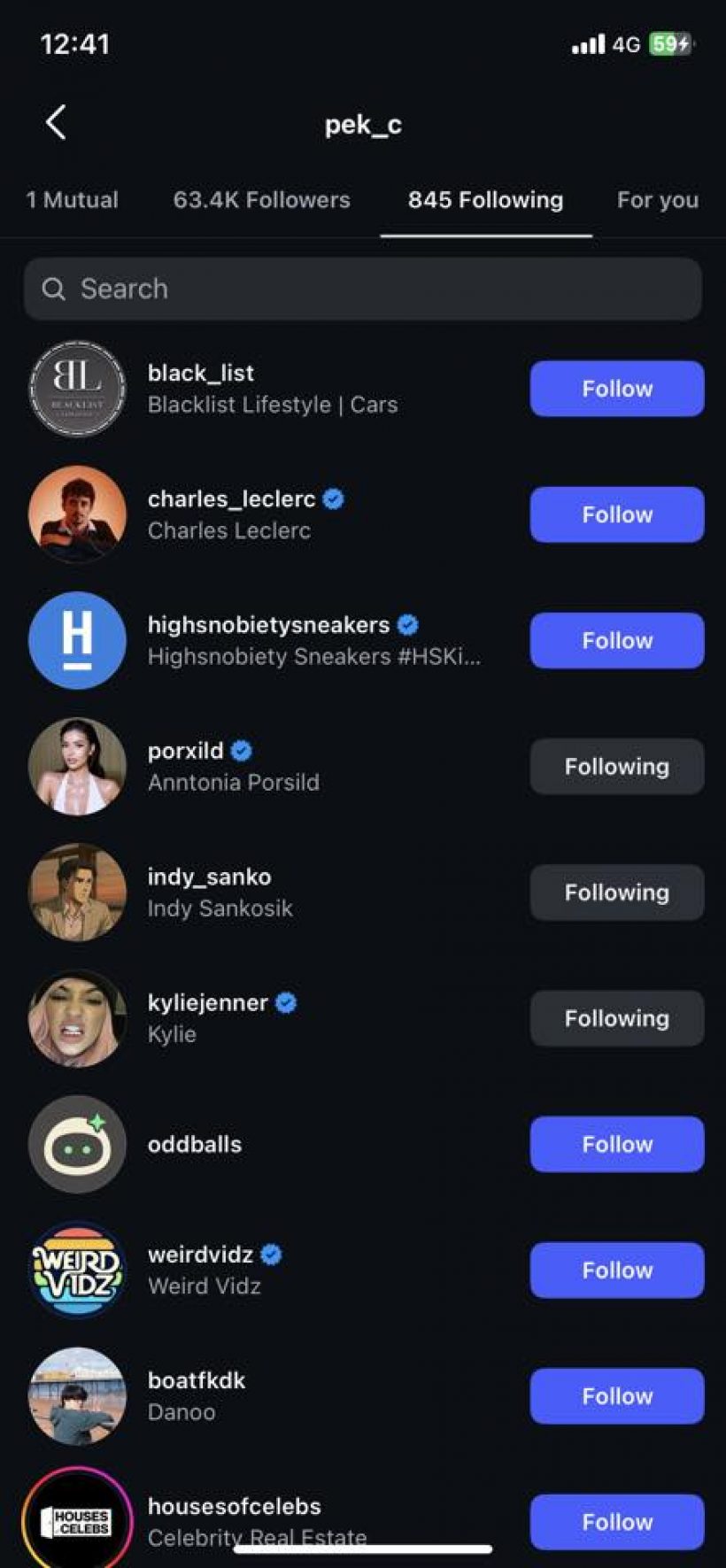726x1568 pixels.
Task: Follow boatfkdk
Action: pos(616,1396)
